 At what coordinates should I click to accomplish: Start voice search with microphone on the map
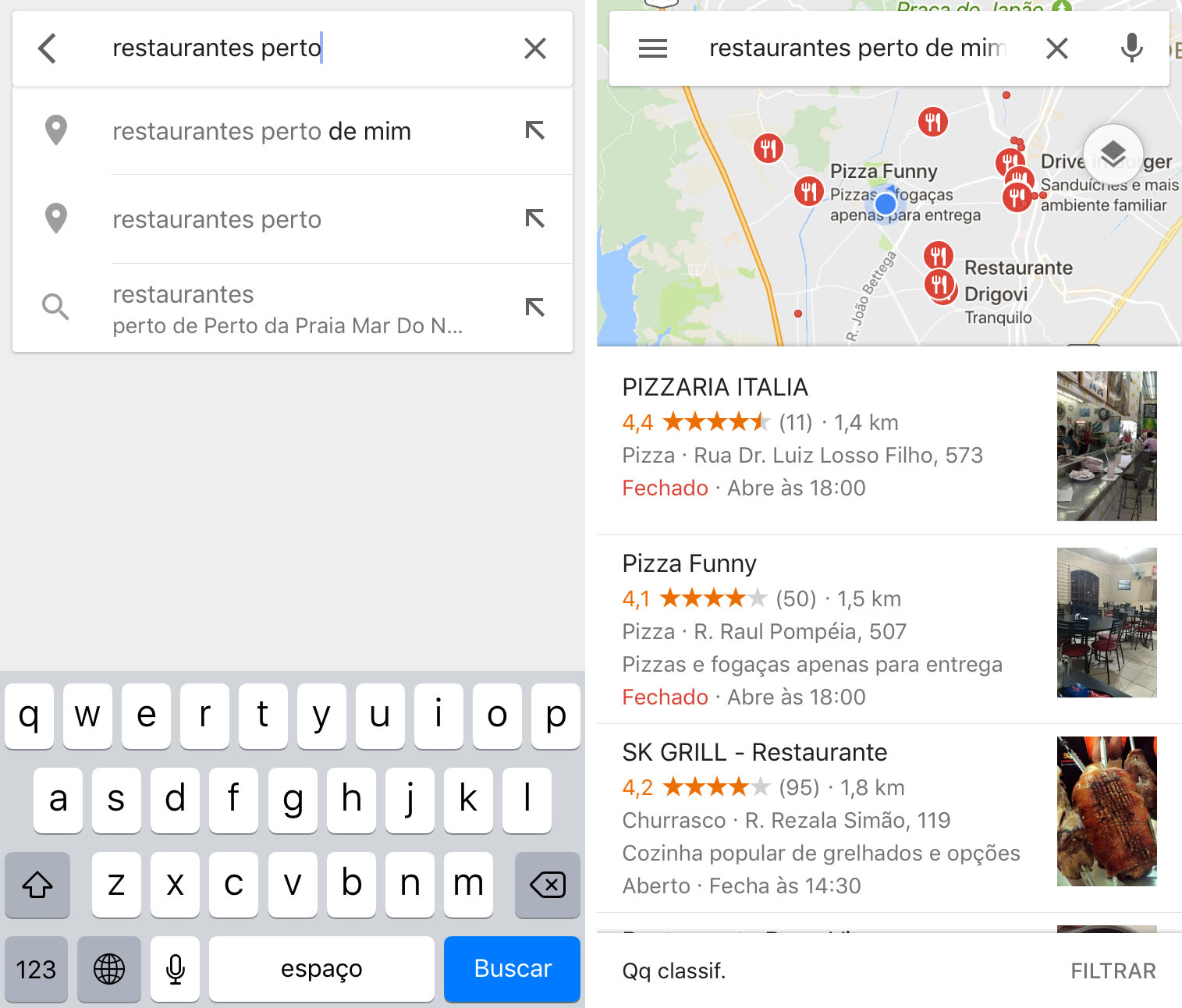point(1131,48)
